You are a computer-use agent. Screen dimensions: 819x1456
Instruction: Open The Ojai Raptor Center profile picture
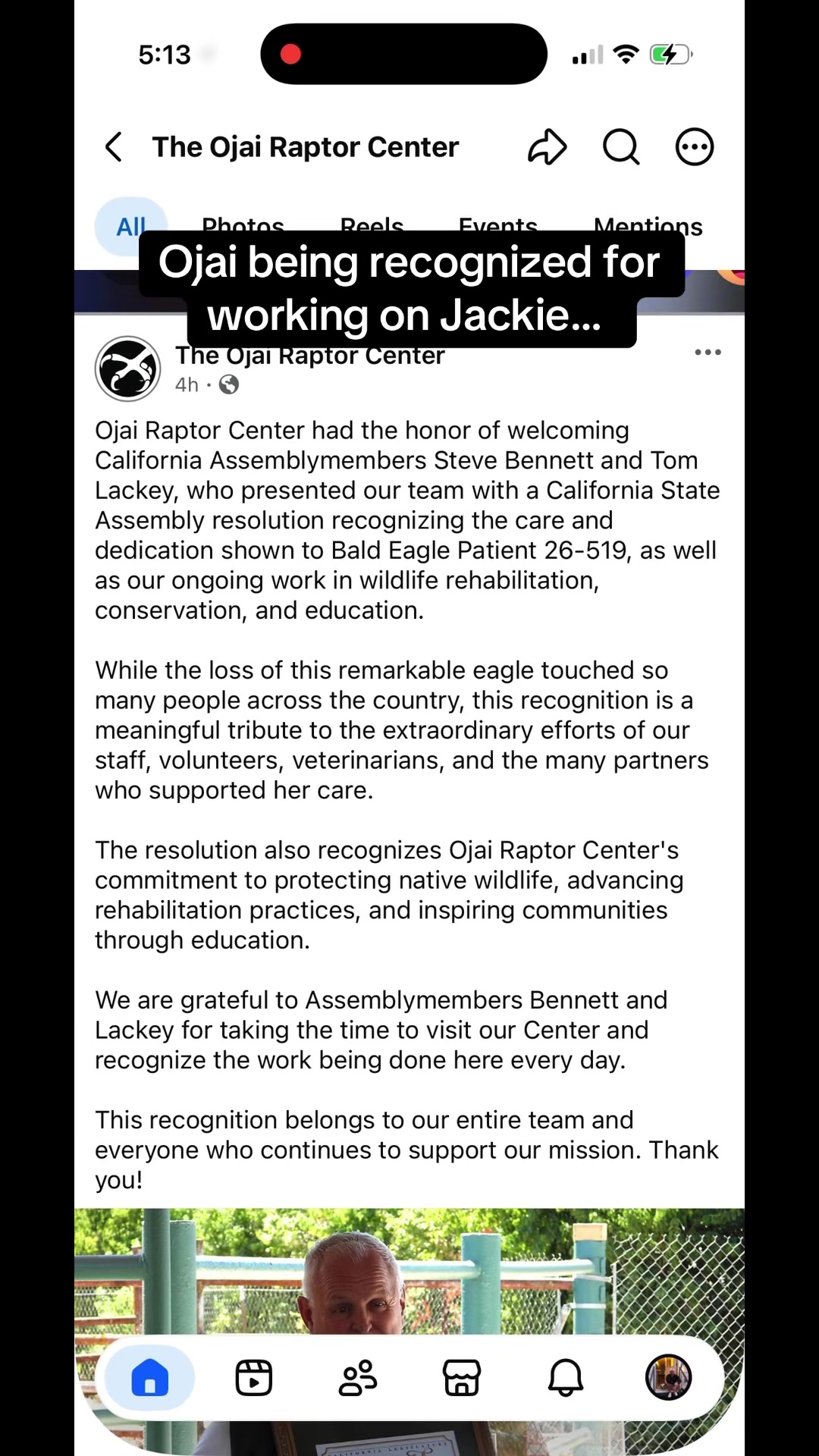point(127,369)
